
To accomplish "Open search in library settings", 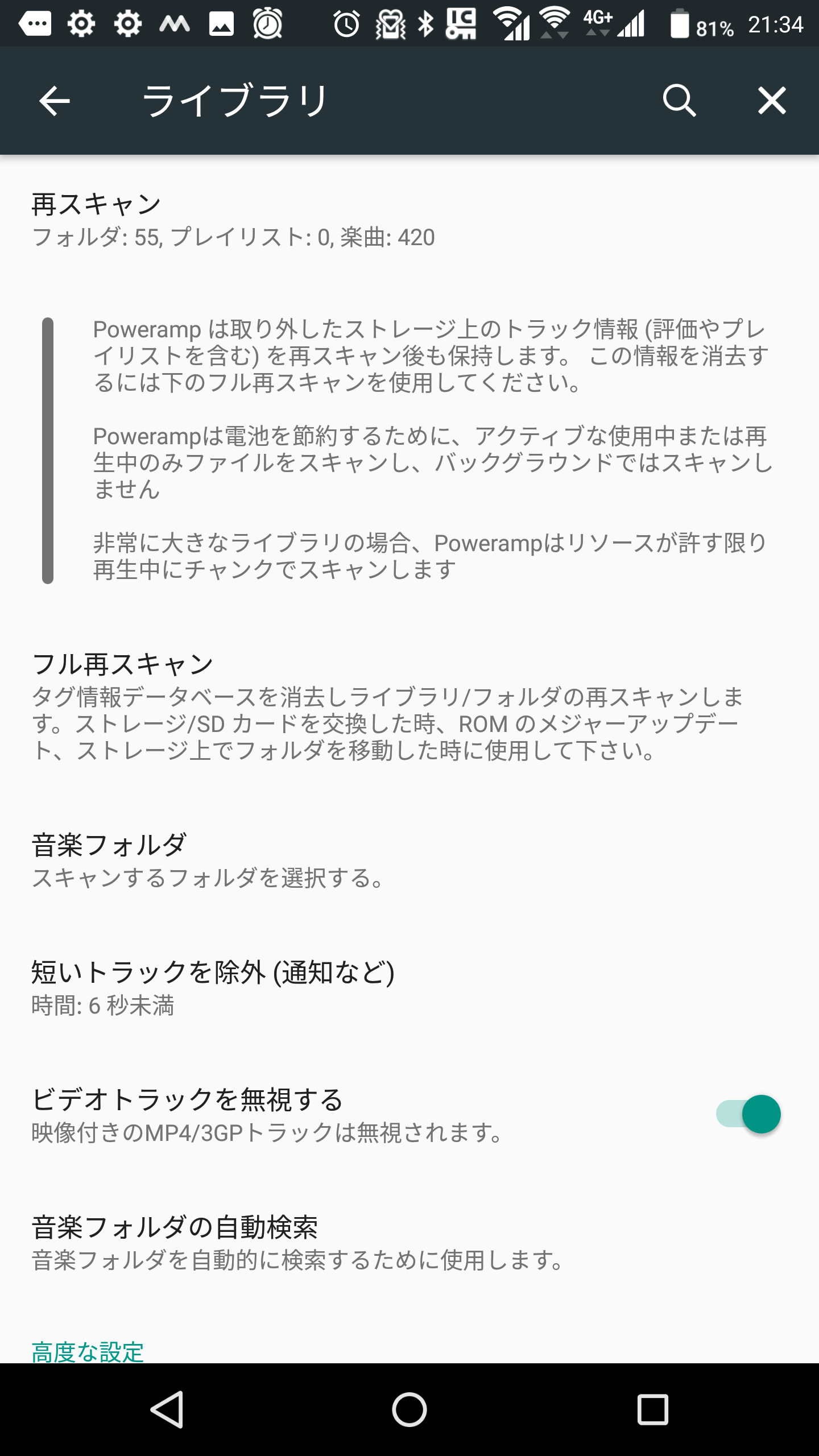I will 679,101.
